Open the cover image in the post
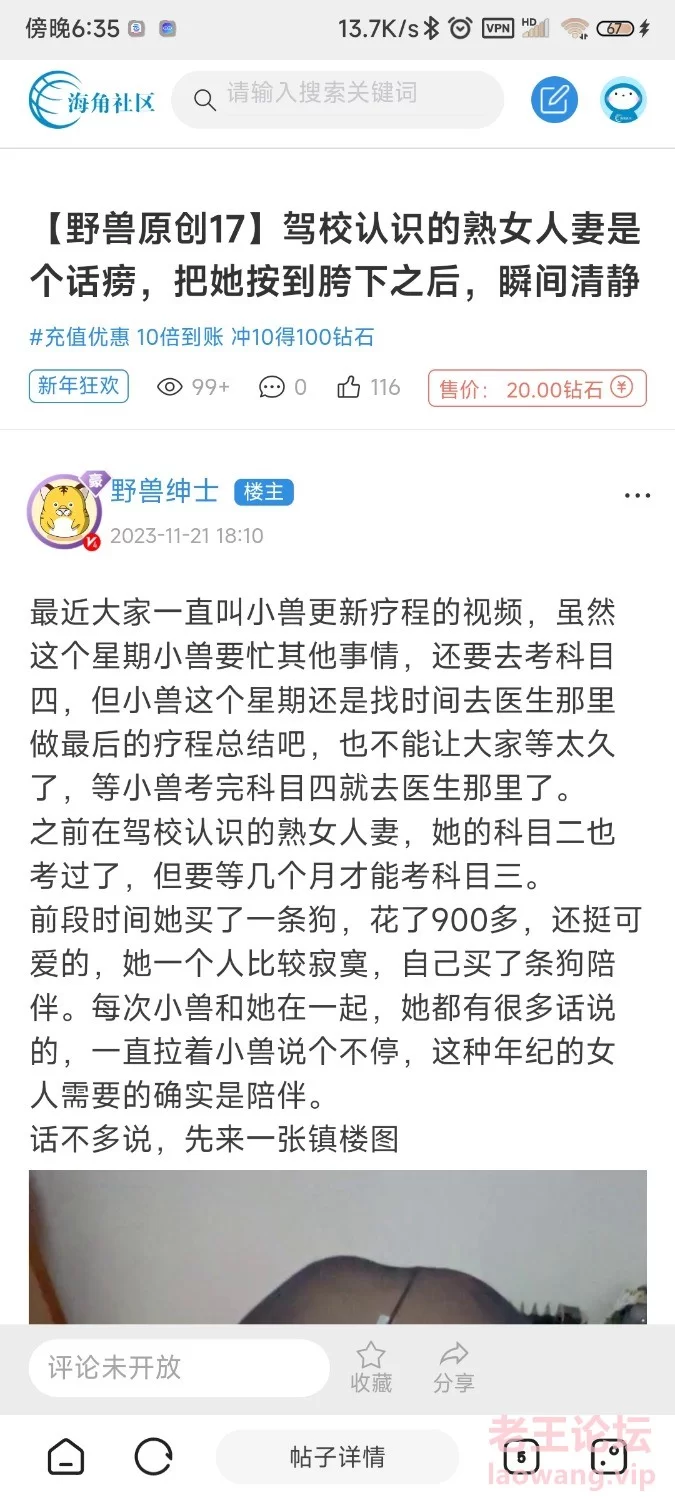 337,1248
